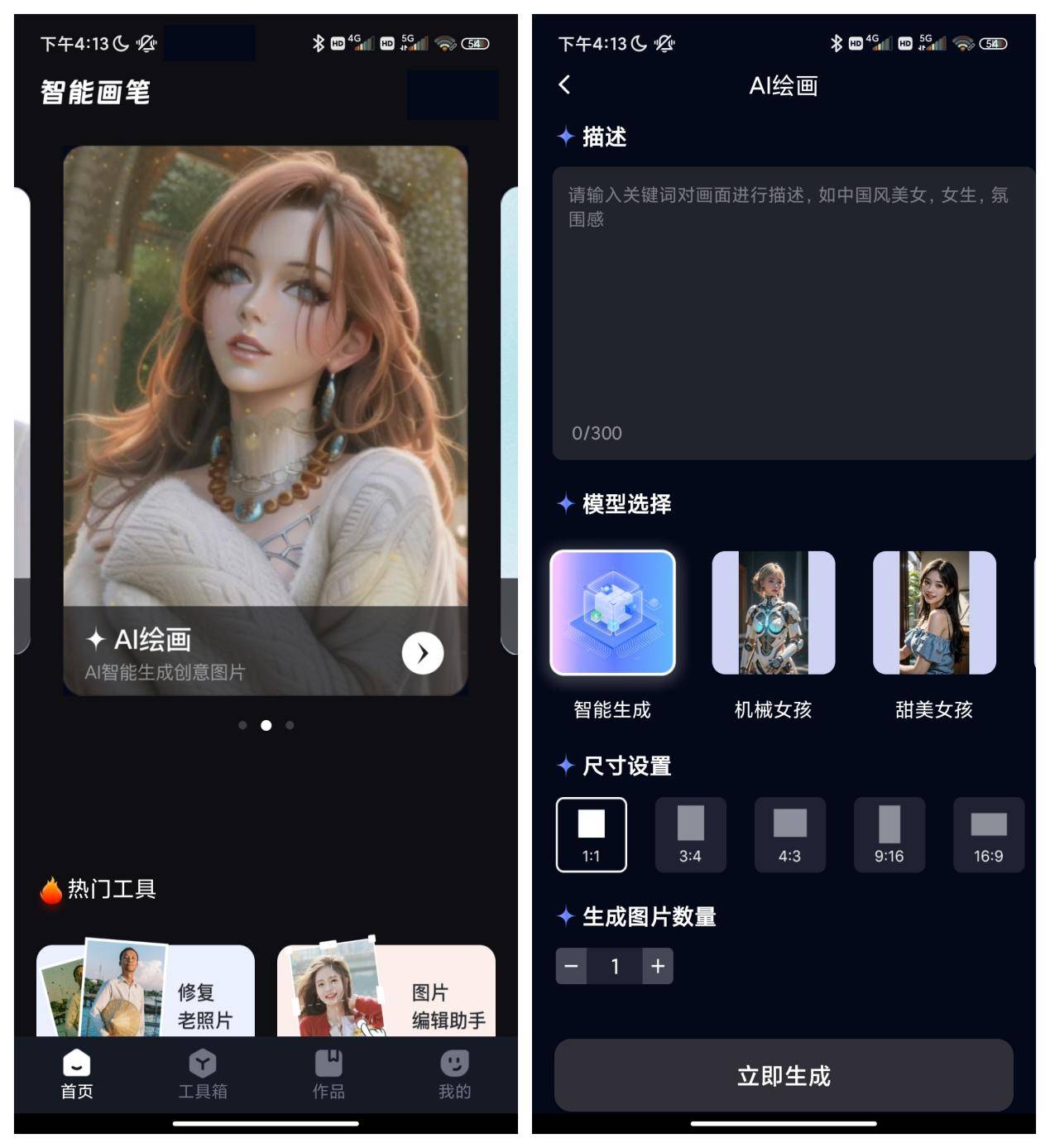Open the 我的 tab
This screenshot has height=1148, width=1050.
(454, 1074)
